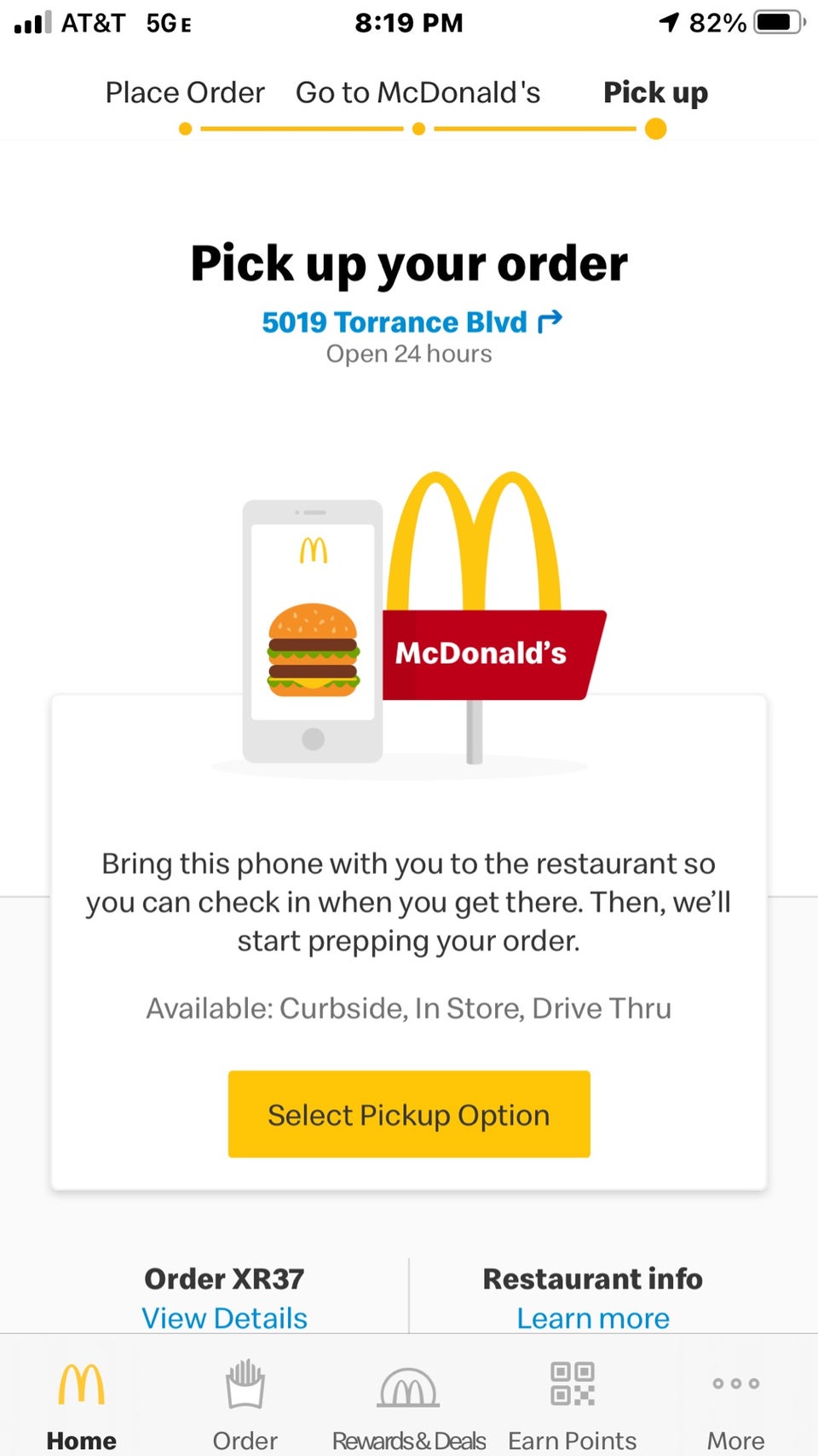
Task: Open the Order tab
Action: pos(245,1403)
